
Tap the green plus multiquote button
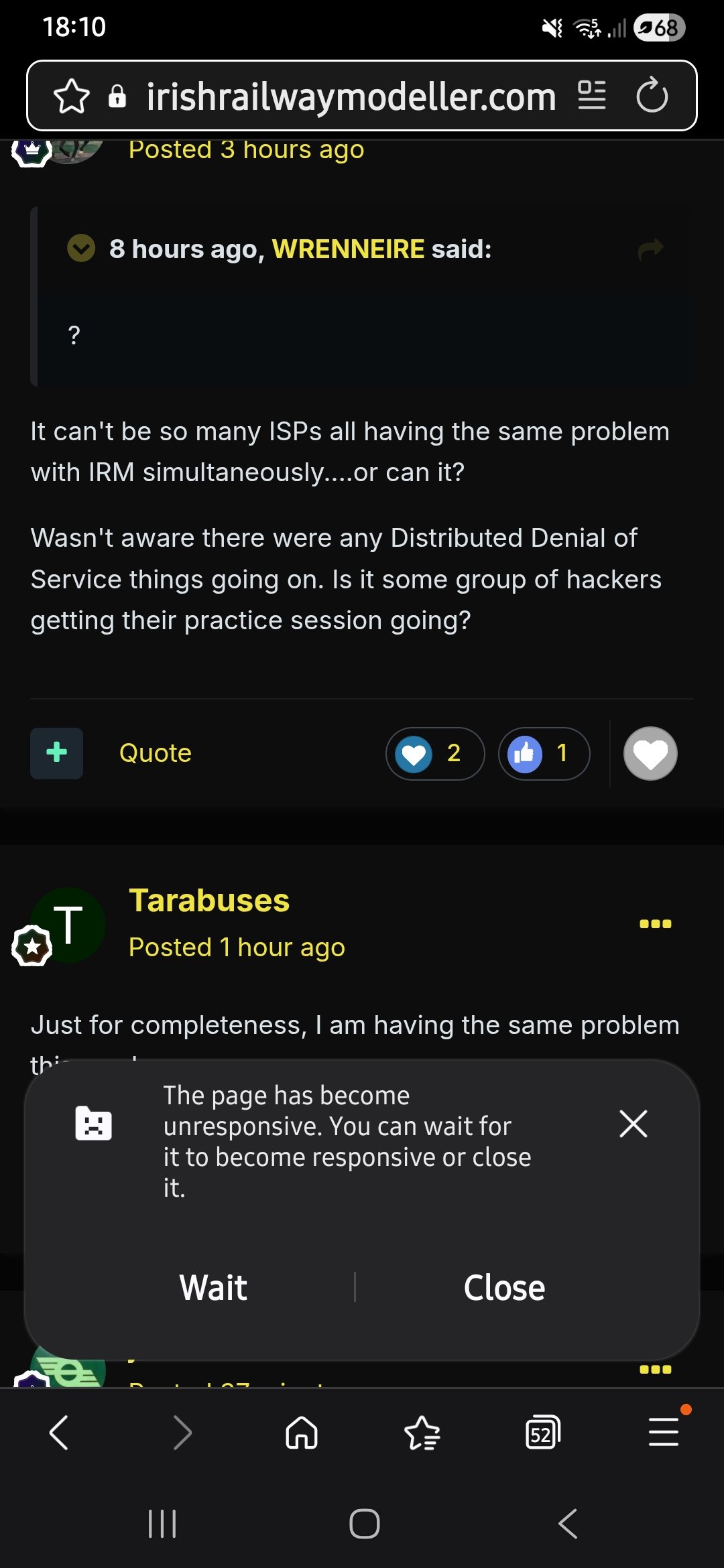tap(57, 753)
